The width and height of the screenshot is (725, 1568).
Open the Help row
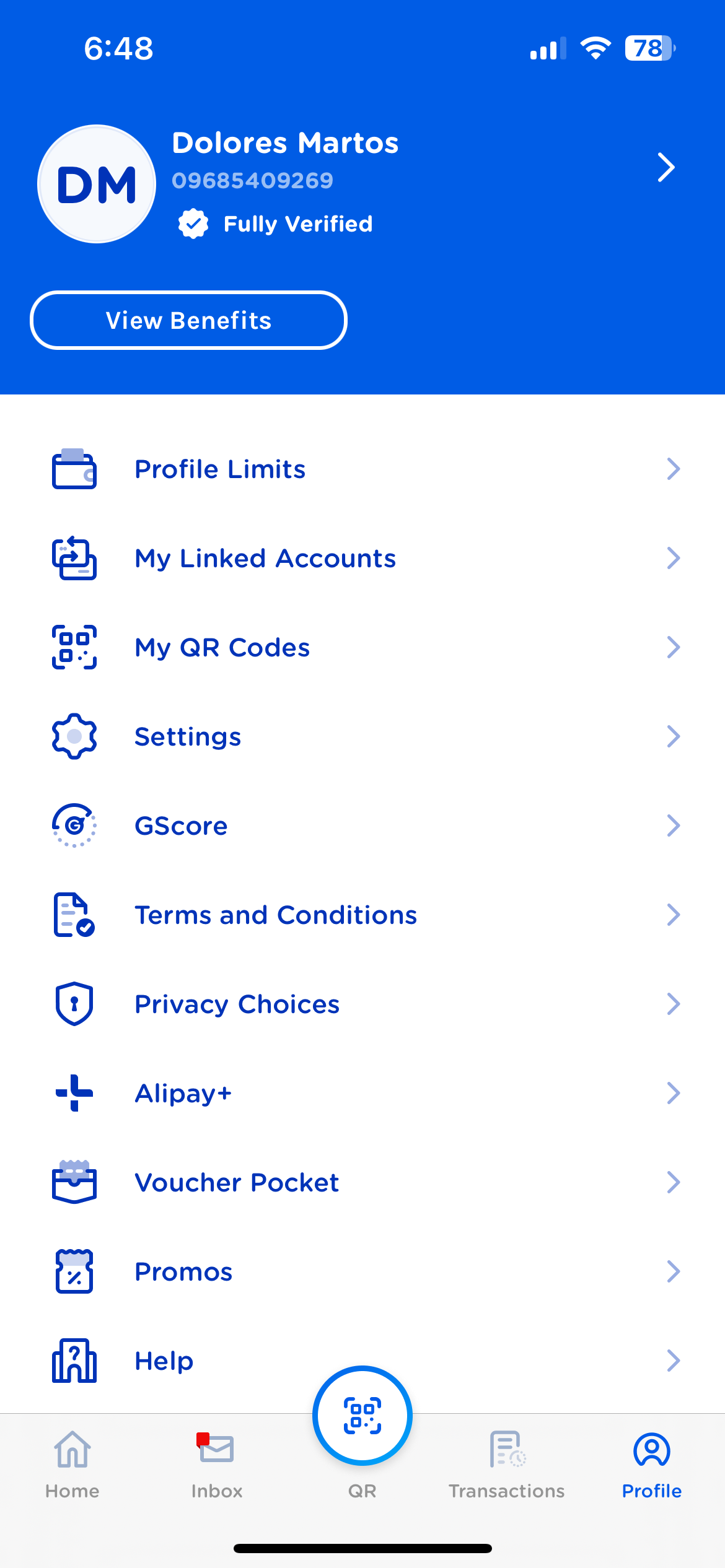coord(186,1361)
